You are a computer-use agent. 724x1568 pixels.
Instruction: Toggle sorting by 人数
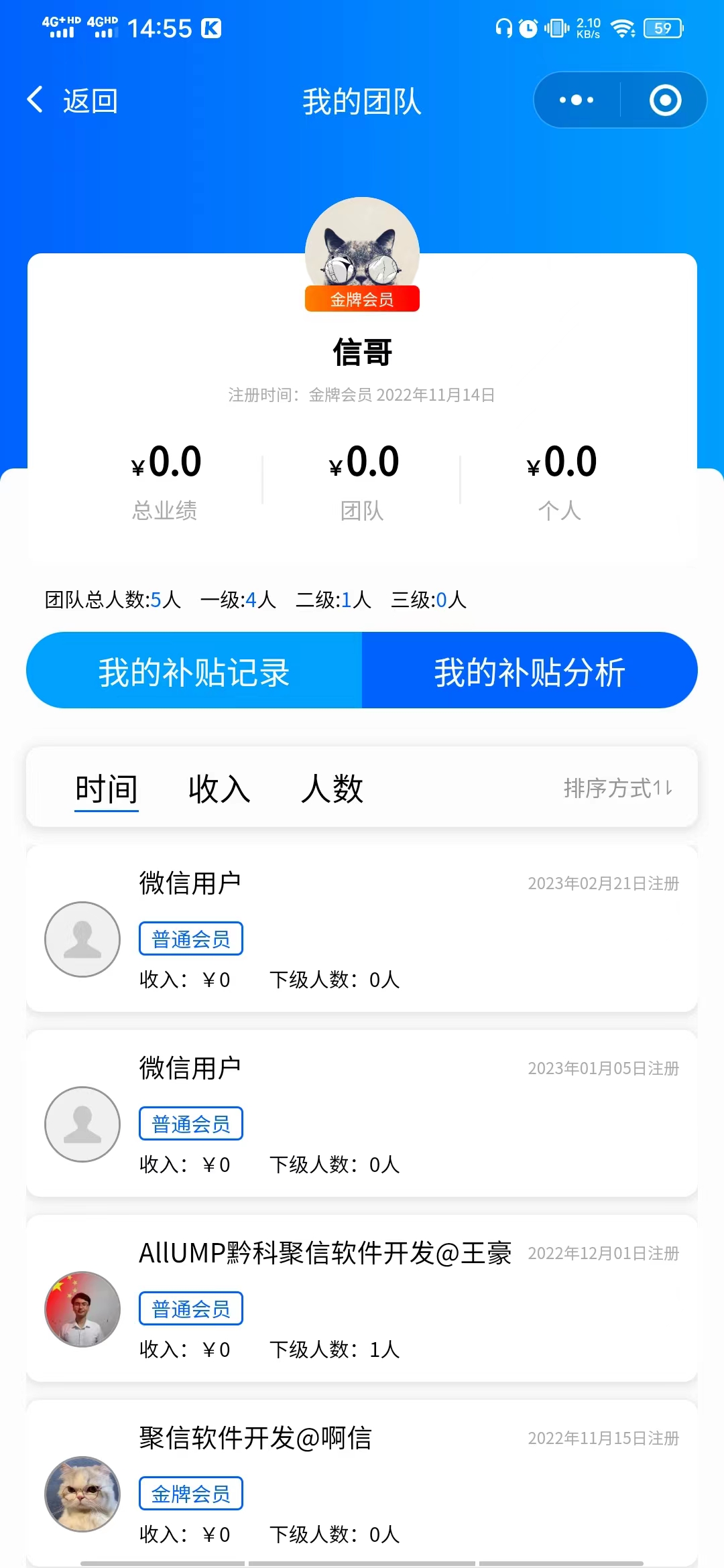tap(332, 789)
